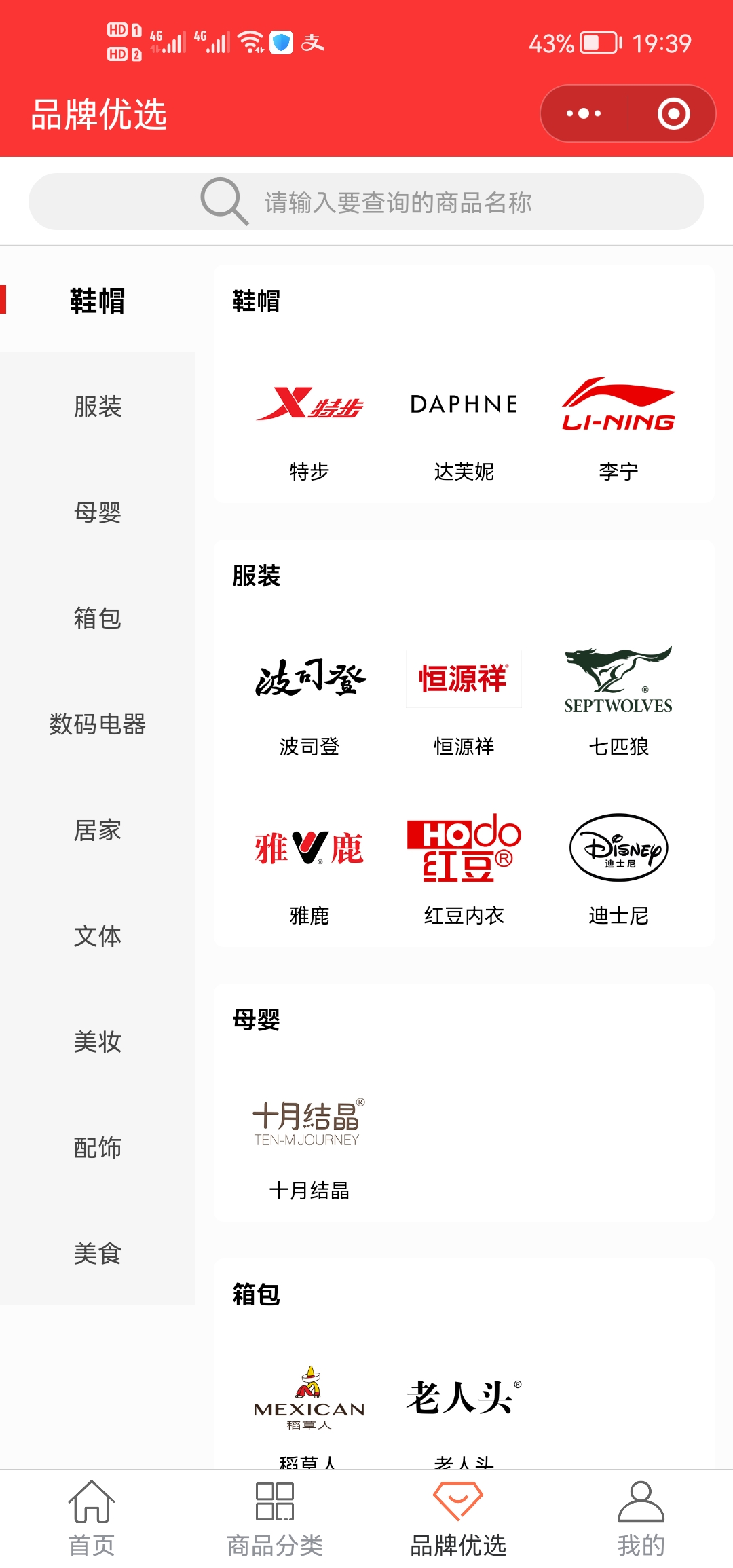Switch to the 美妆 sidebar category

98,1042
